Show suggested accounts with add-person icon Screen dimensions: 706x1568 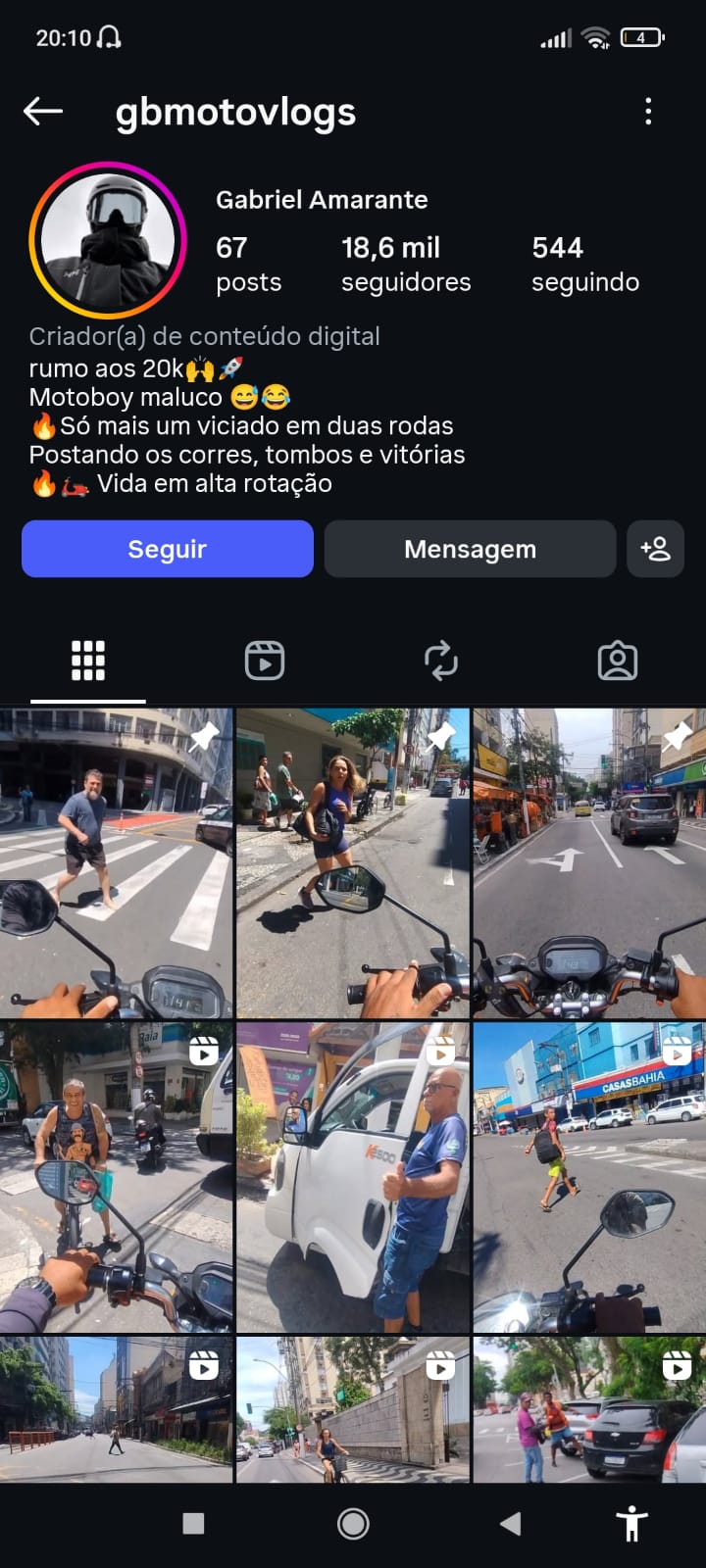(x=655, y=549)
